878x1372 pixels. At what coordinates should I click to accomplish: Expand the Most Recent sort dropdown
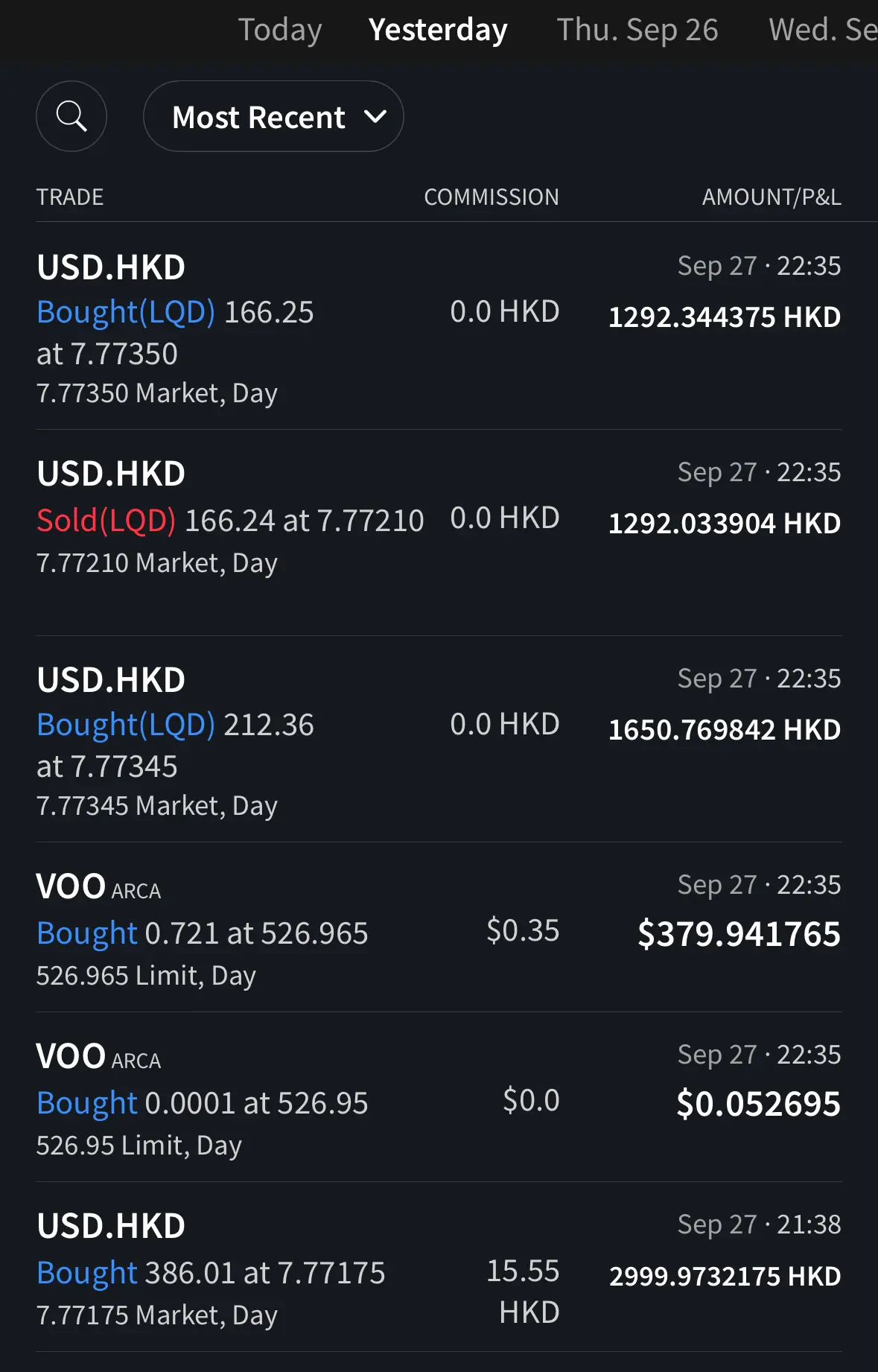(273, 117)
